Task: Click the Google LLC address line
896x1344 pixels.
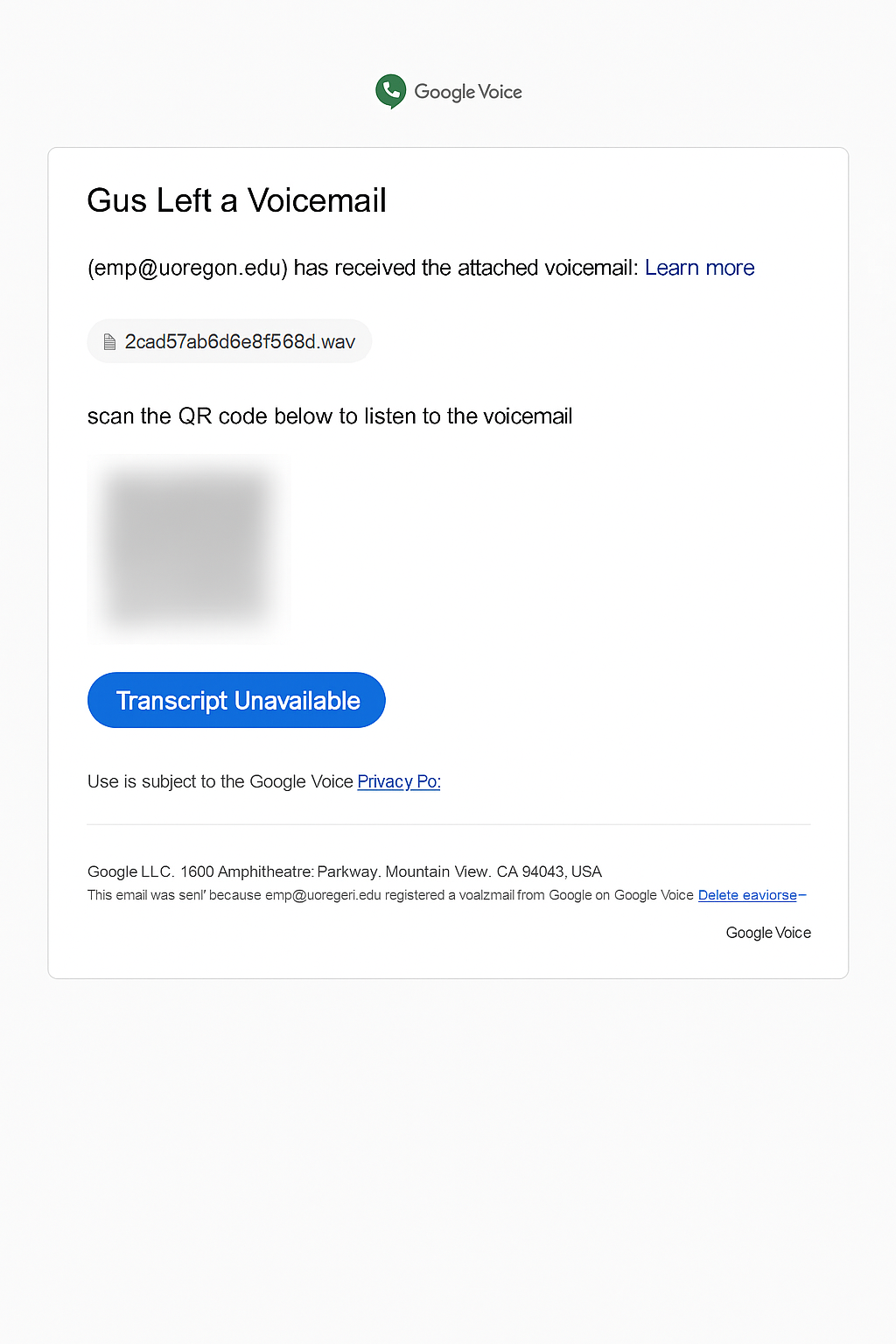Action: (344, 871)
